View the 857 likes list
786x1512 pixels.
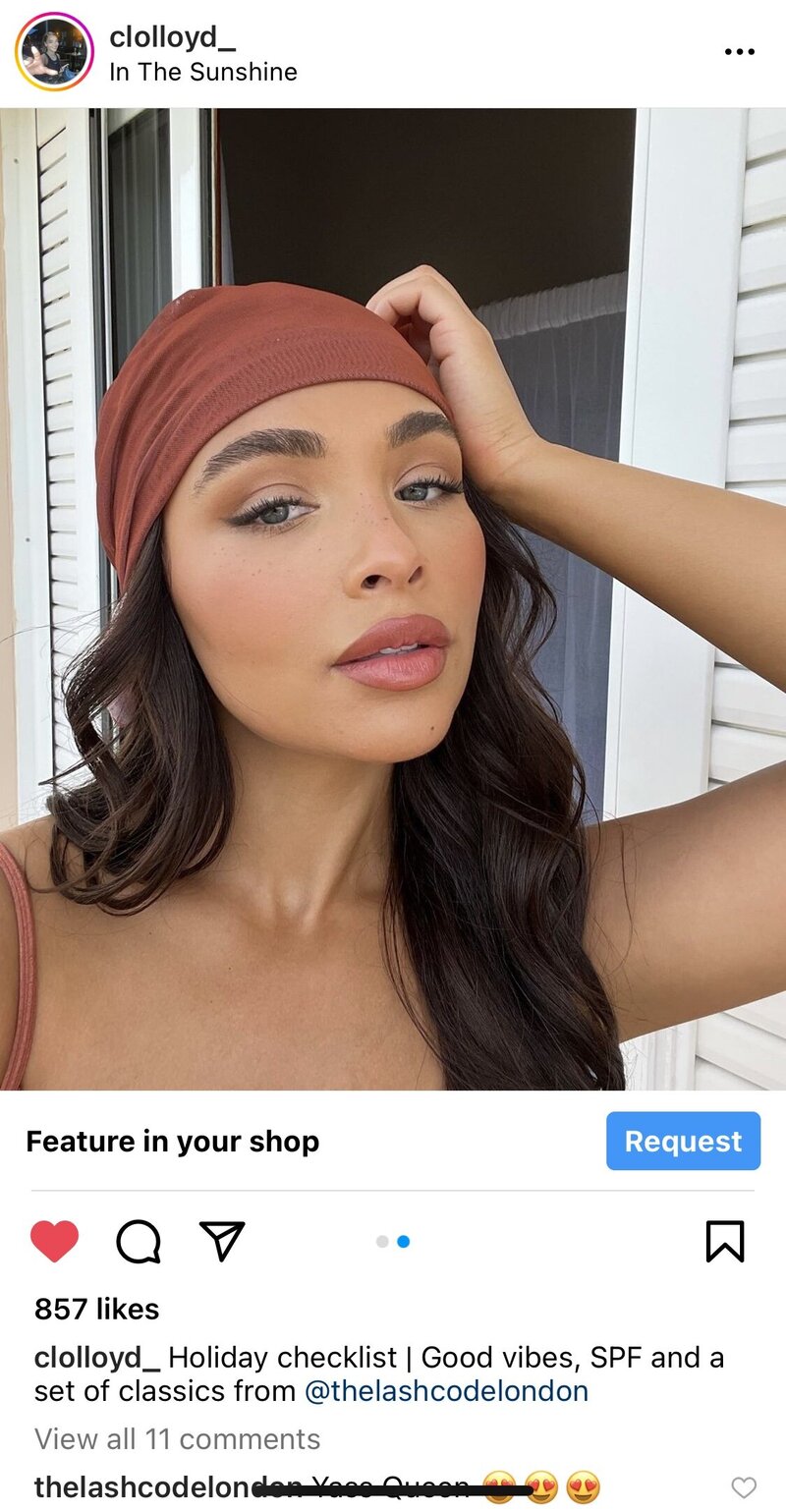click(x=96, y=1309)
